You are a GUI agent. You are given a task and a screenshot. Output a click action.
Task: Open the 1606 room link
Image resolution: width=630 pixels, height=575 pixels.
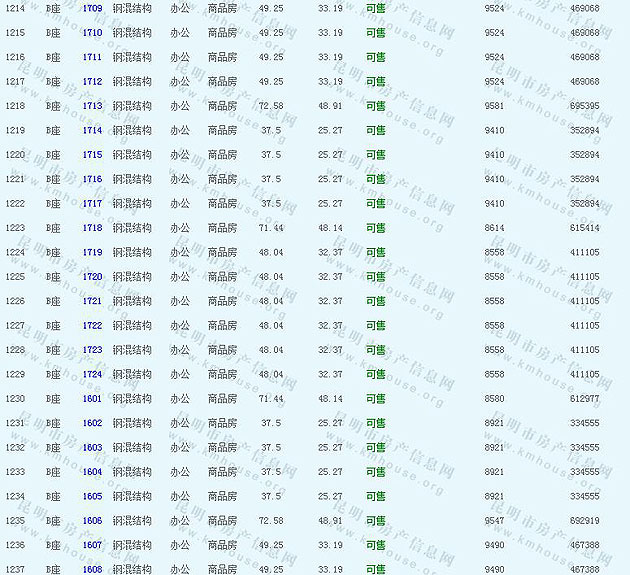click(92, 521)
